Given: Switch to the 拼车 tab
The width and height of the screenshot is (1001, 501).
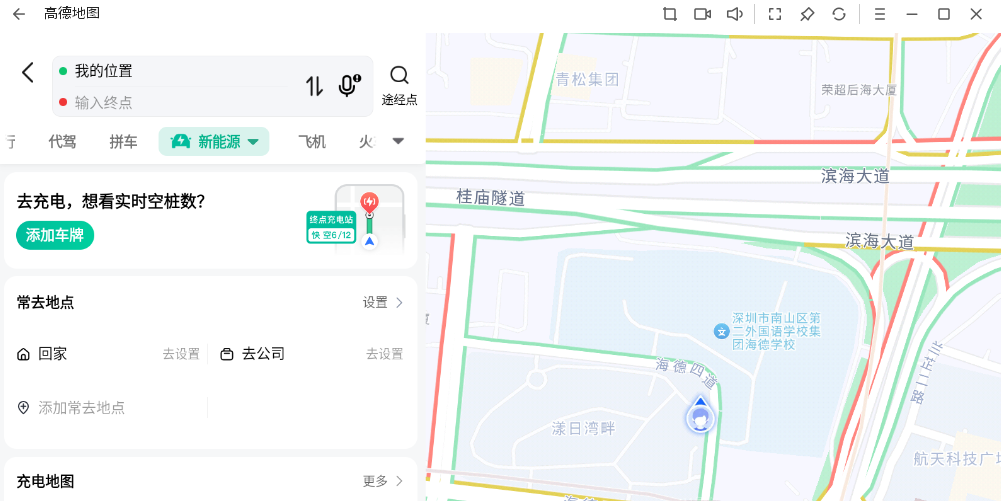Looking at the screenshot, I should 123,142.
